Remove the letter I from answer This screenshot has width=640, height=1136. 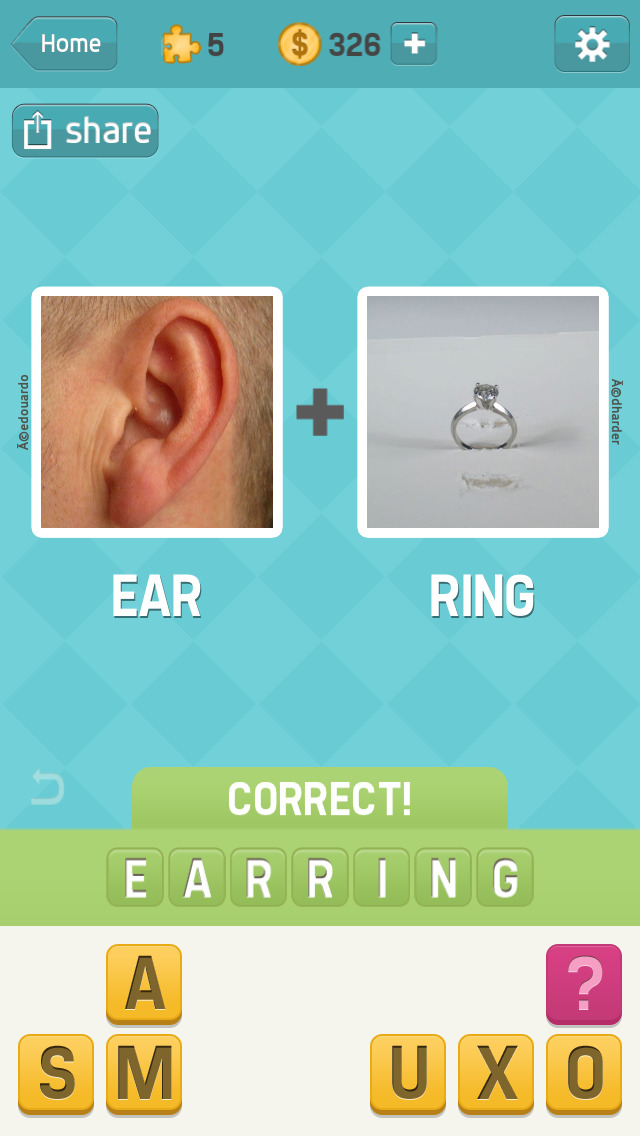click(x=382, y=877)
